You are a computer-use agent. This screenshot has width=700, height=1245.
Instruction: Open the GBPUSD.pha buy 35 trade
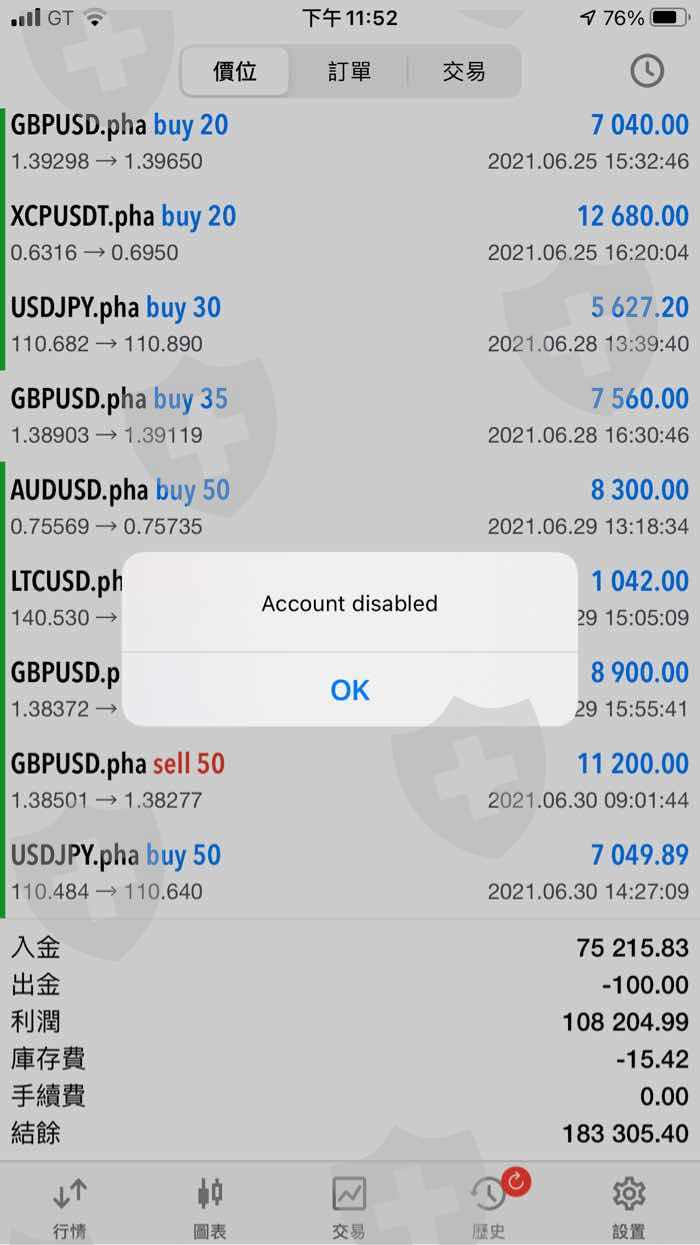pyautogui.click(x=350, y=416)
